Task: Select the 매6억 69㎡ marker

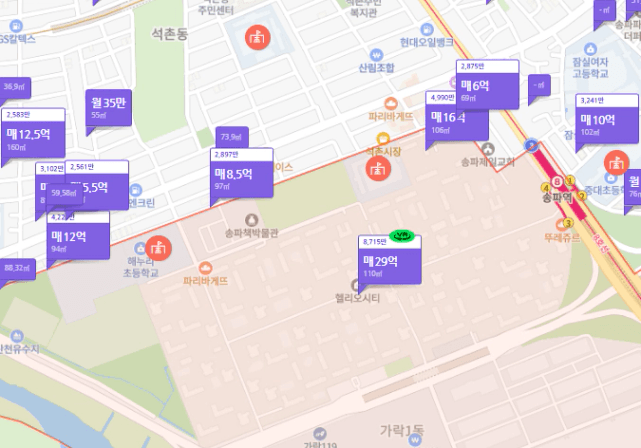Action: coord(489,89)
